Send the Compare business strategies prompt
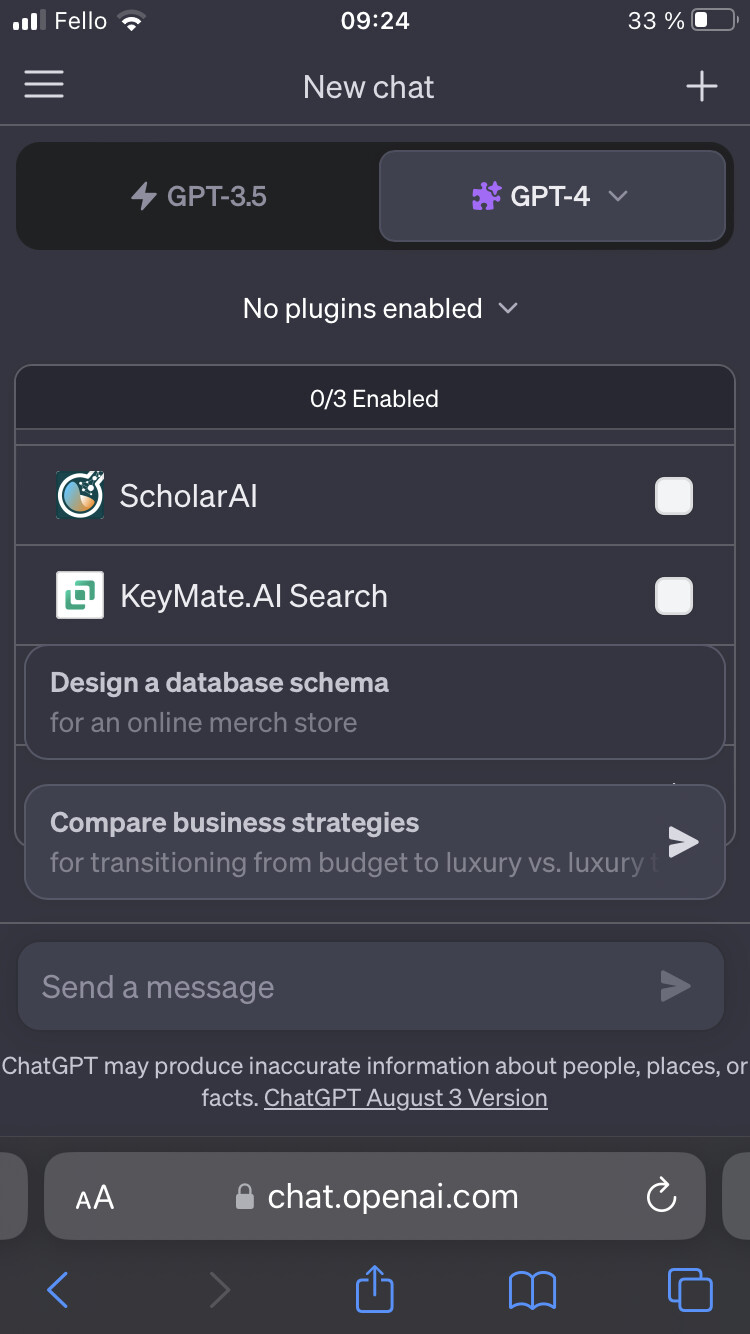The width and height of the screenshot is (750, 1334). coord(684,841)
